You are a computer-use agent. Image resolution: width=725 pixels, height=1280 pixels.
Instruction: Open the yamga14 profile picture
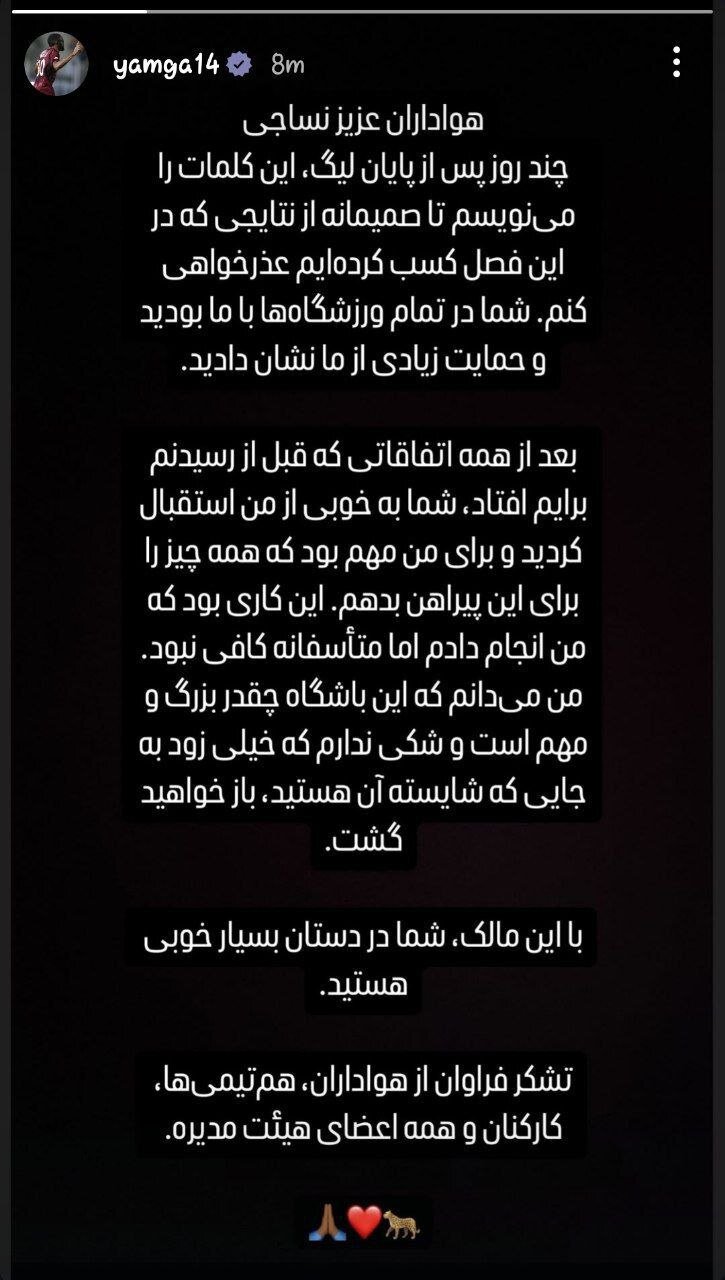point(55,64)
